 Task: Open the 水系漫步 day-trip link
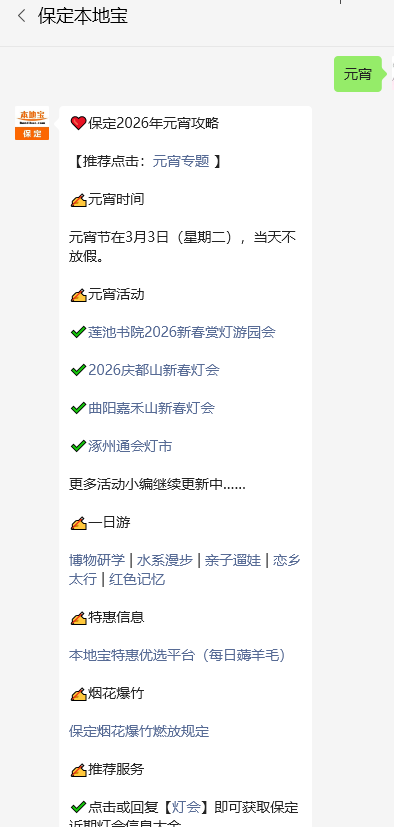(165, 560)
